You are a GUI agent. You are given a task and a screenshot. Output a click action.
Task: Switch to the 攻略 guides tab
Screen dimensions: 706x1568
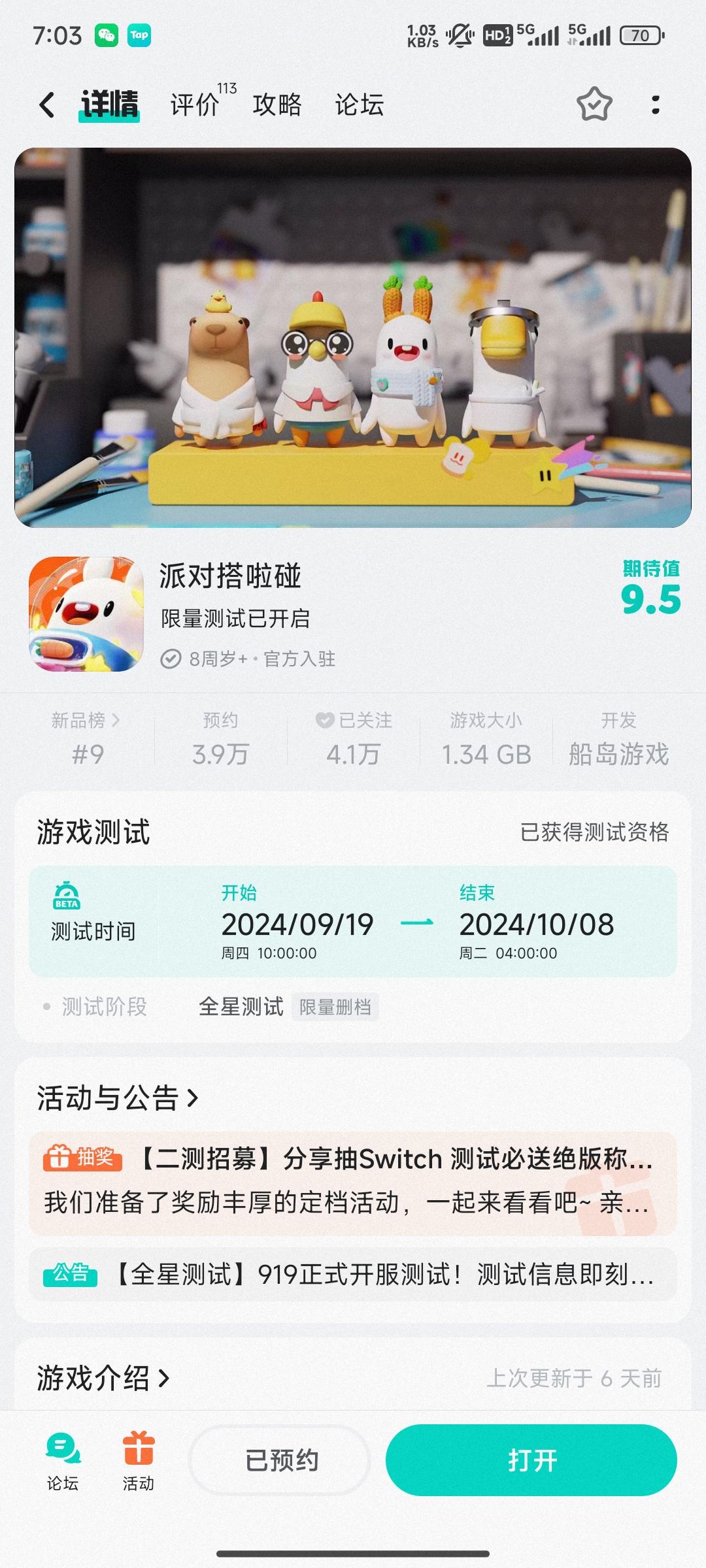click(276, 105)
